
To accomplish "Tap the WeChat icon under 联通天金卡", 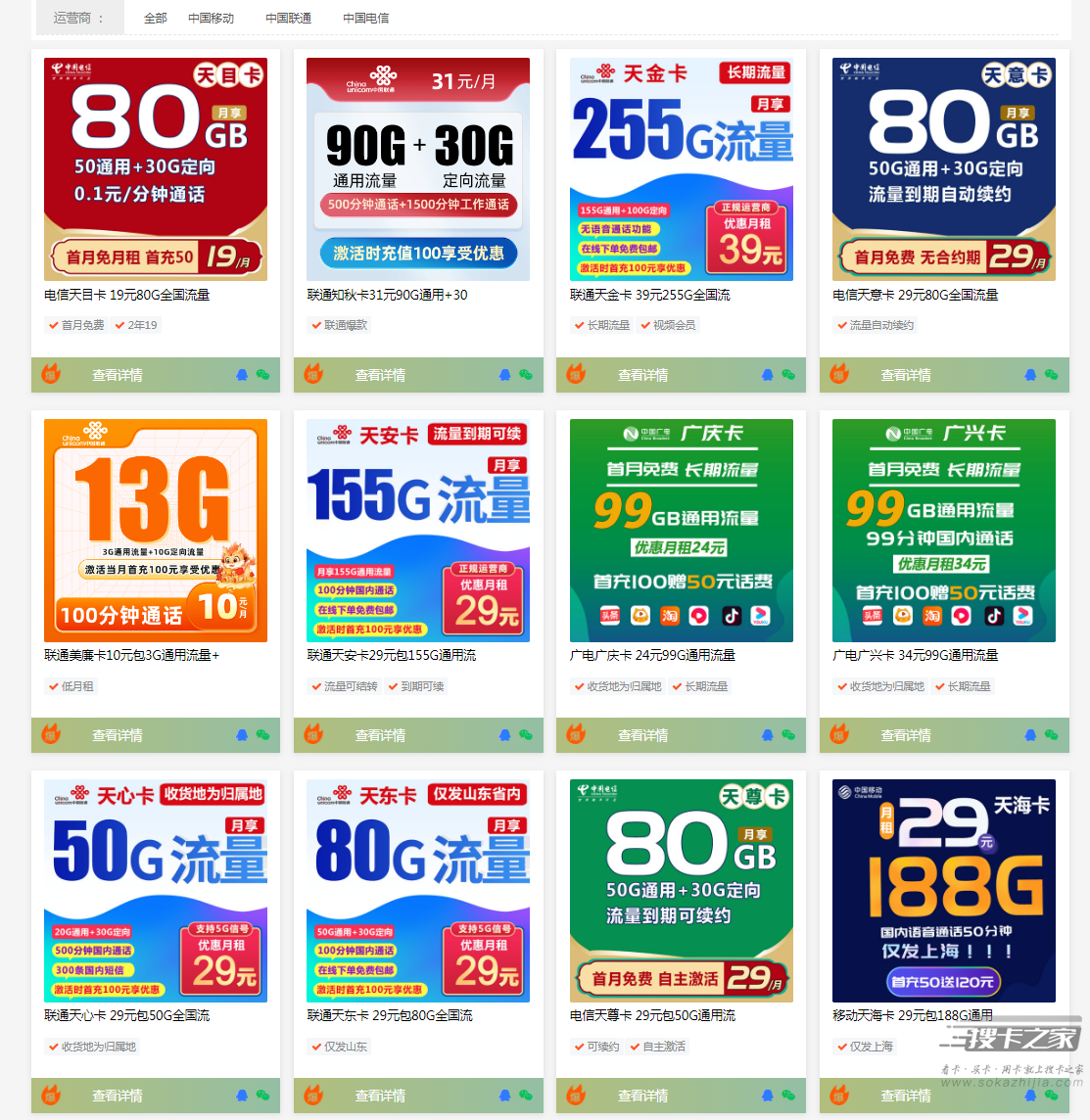I will (788, 375).
